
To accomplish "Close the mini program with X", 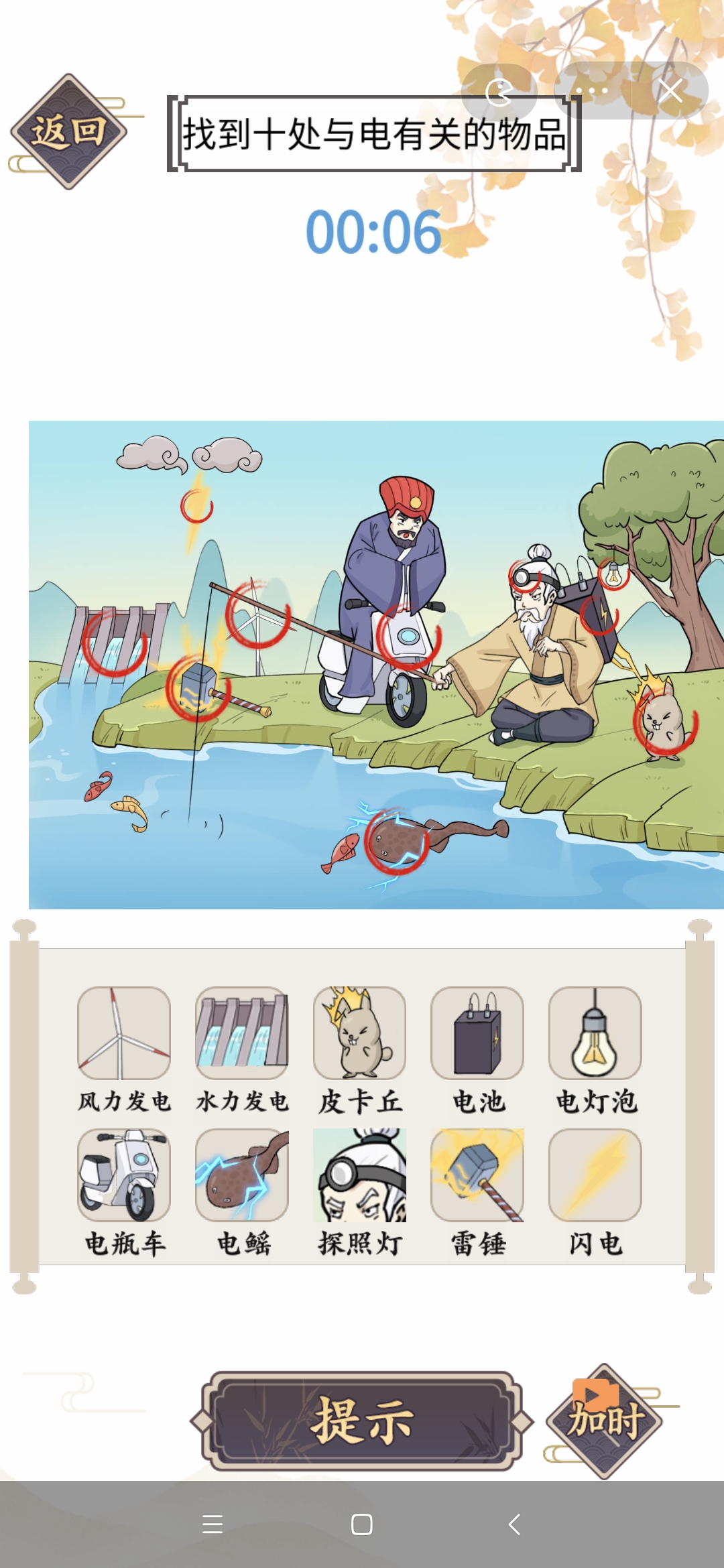I will pos(670,90).
